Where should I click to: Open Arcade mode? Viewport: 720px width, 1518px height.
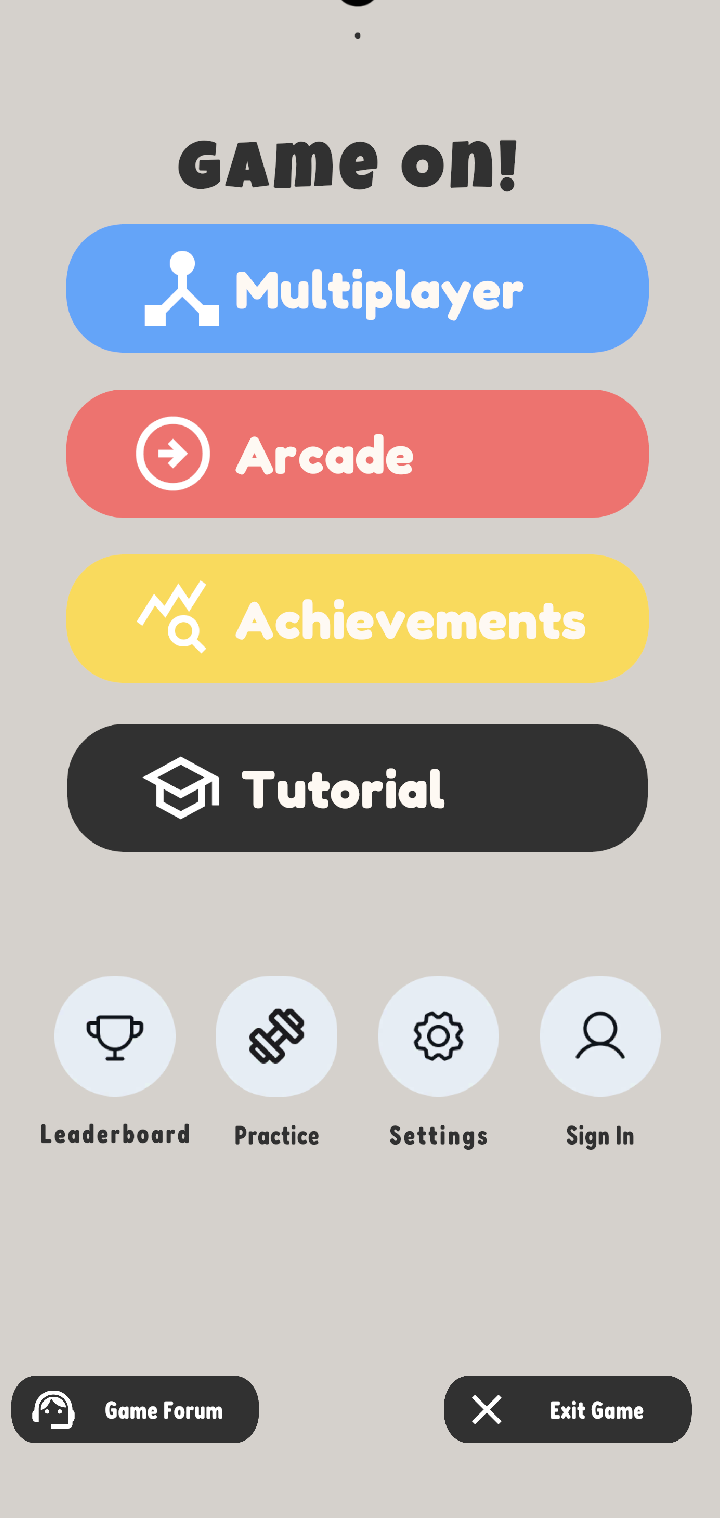(357, 454)
